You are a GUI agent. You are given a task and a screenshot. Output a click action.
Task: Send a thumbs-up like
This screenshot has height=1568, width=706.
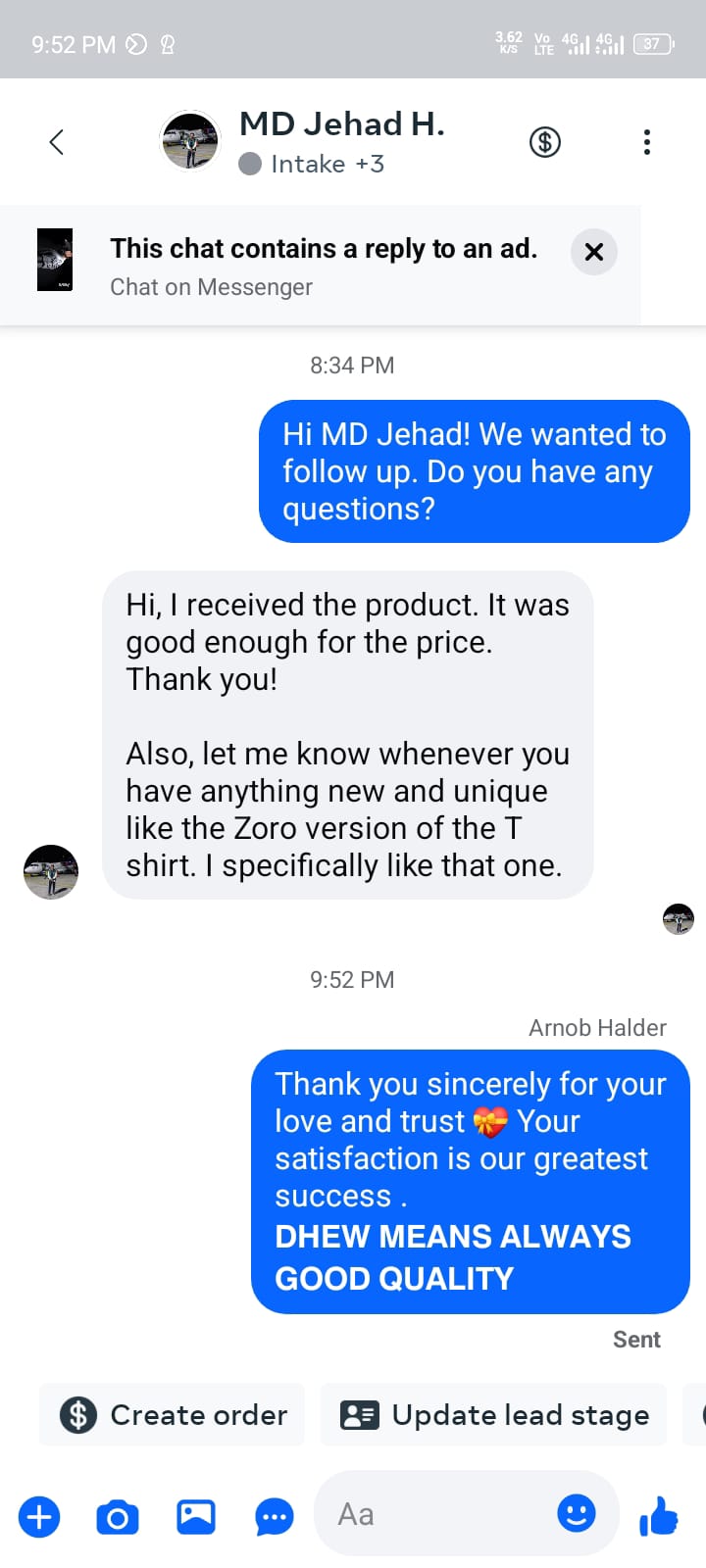tap(659, 1516)
